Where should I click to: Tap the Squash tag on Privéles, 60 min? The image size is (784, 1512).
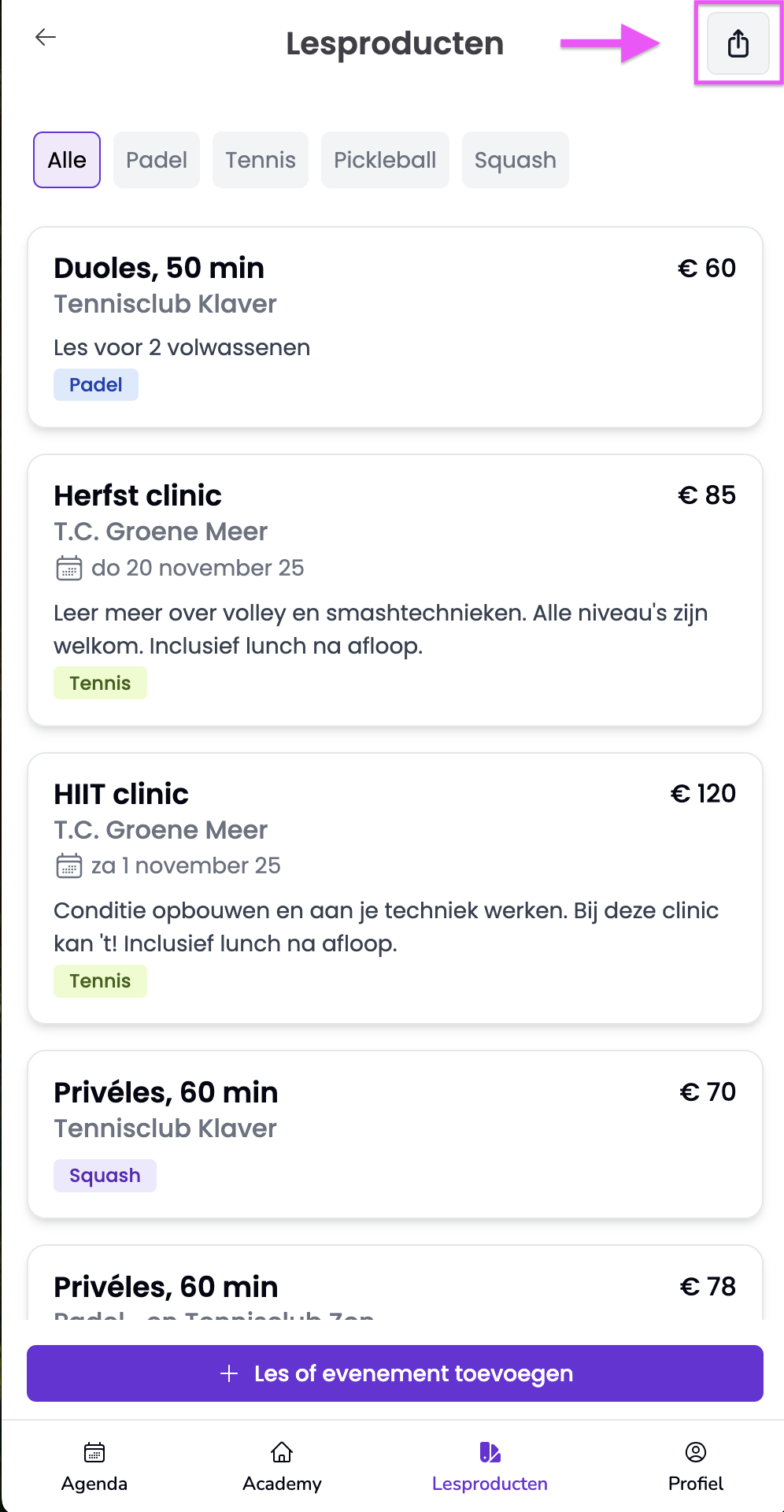pos(105,1175)
